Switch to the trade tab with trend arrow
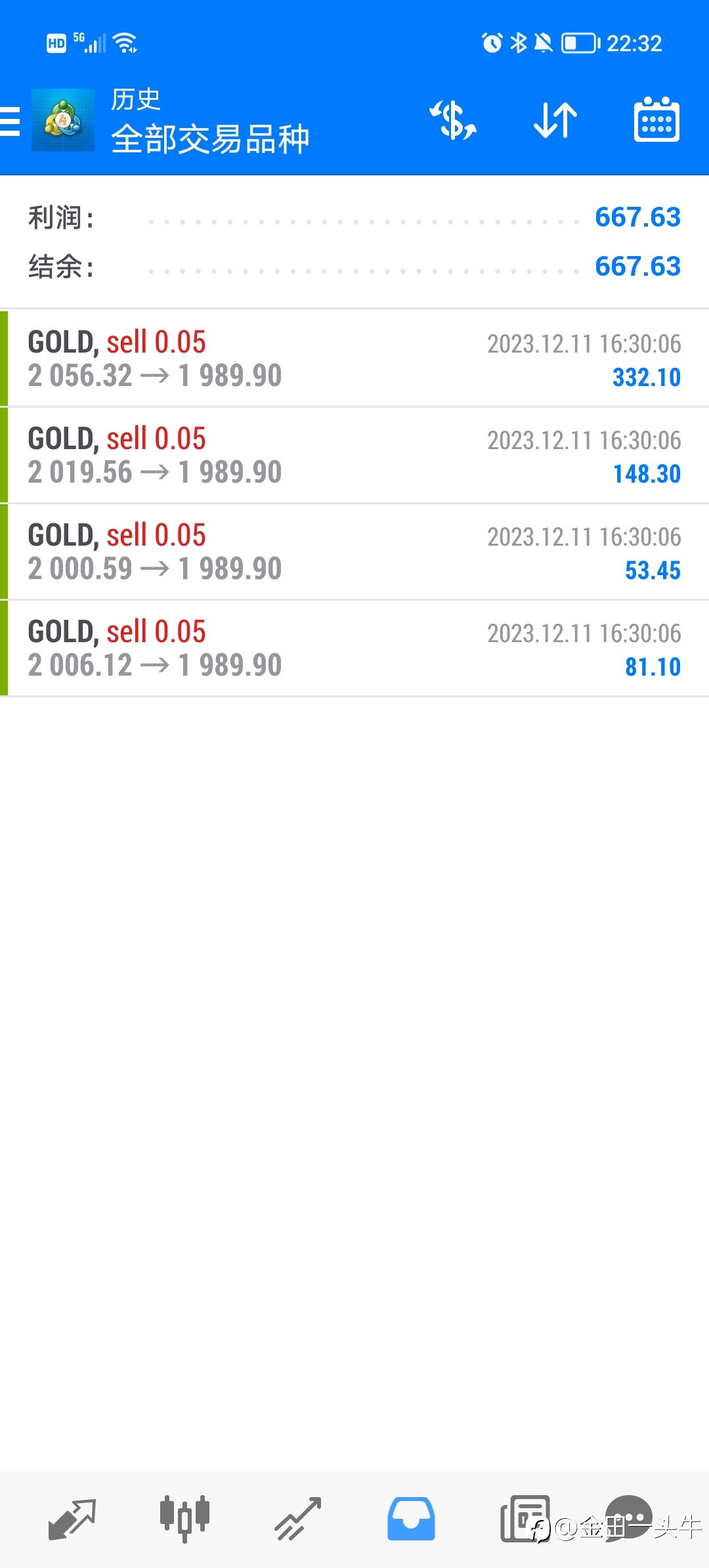Image resolution: width=709 pixels, height=1568 pixels. coord(298,1519)
